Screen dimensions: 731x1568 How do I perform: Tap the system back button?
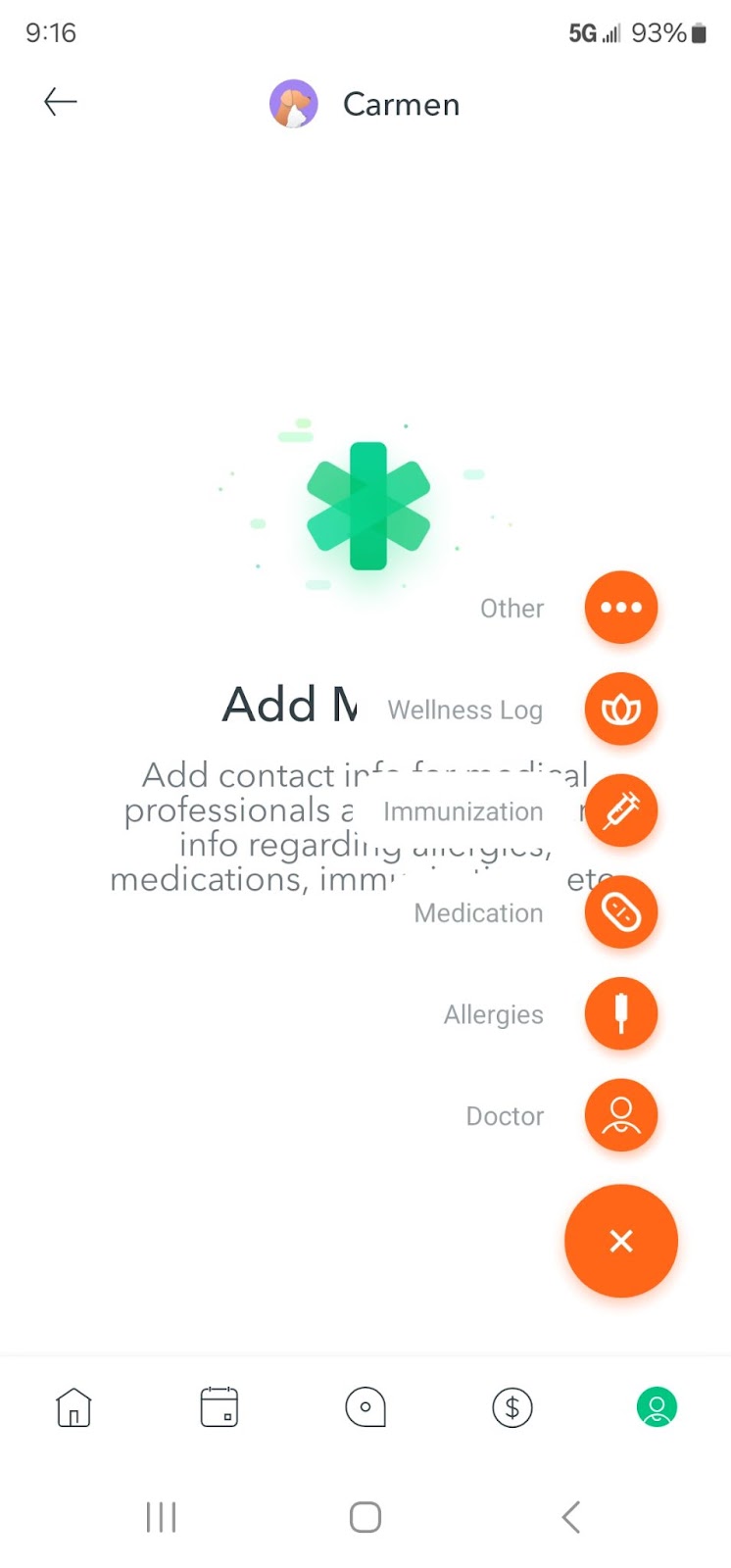coord(571,1517)
